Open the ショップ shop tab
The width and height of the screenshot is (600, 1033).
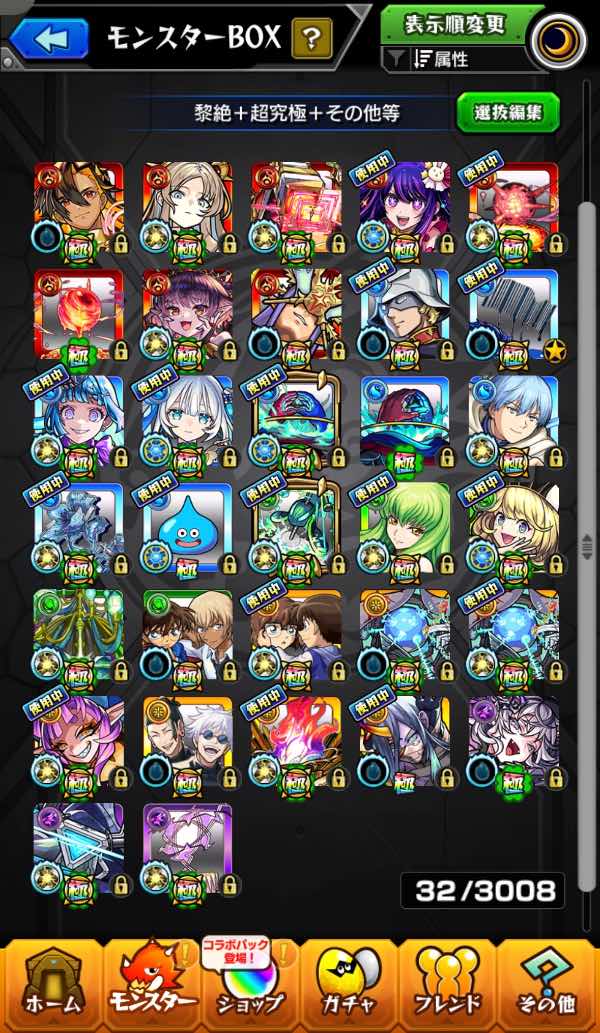point(250,986)
